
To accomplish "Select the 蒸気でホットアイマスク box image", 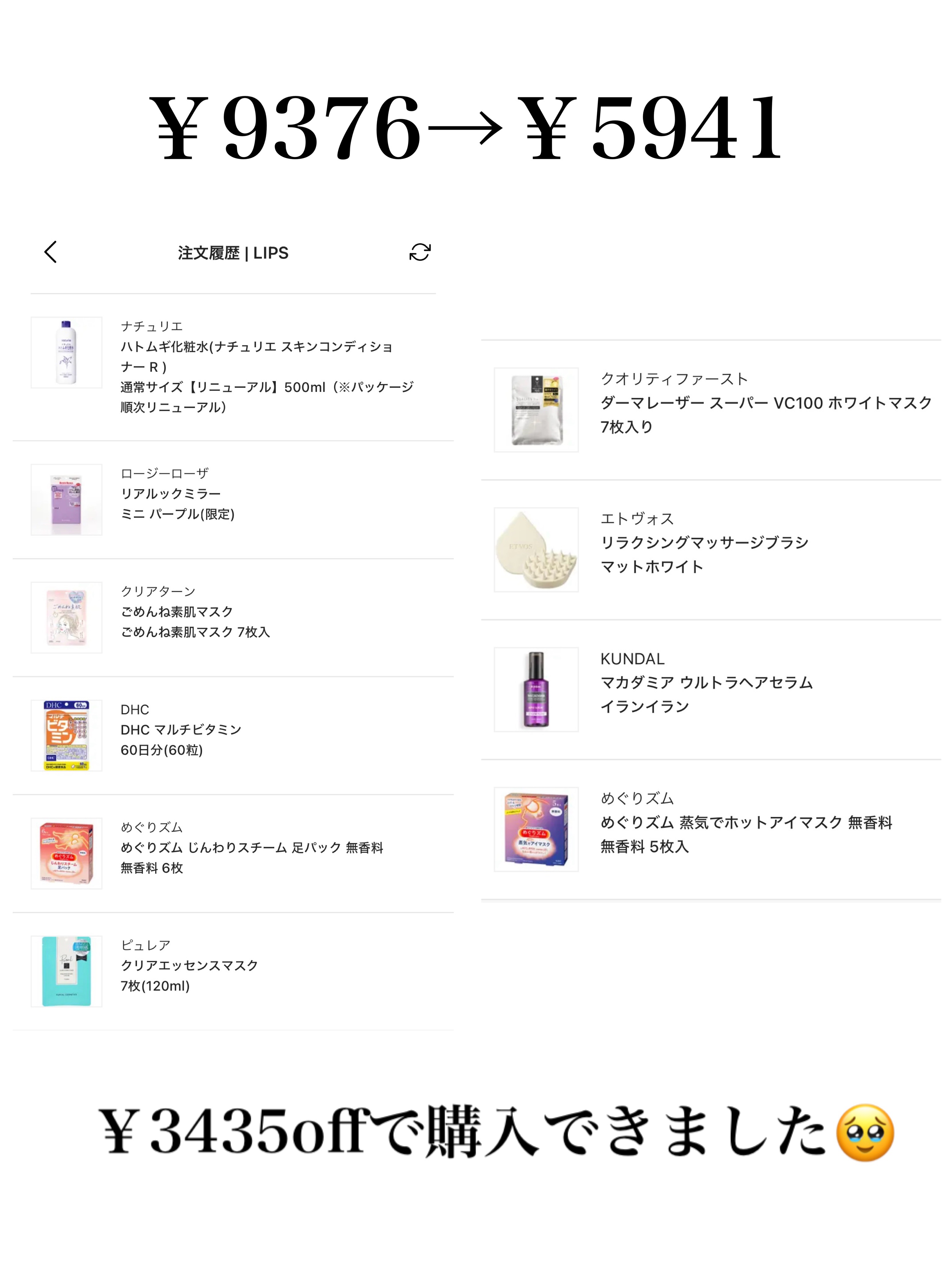I will point(535,831).
